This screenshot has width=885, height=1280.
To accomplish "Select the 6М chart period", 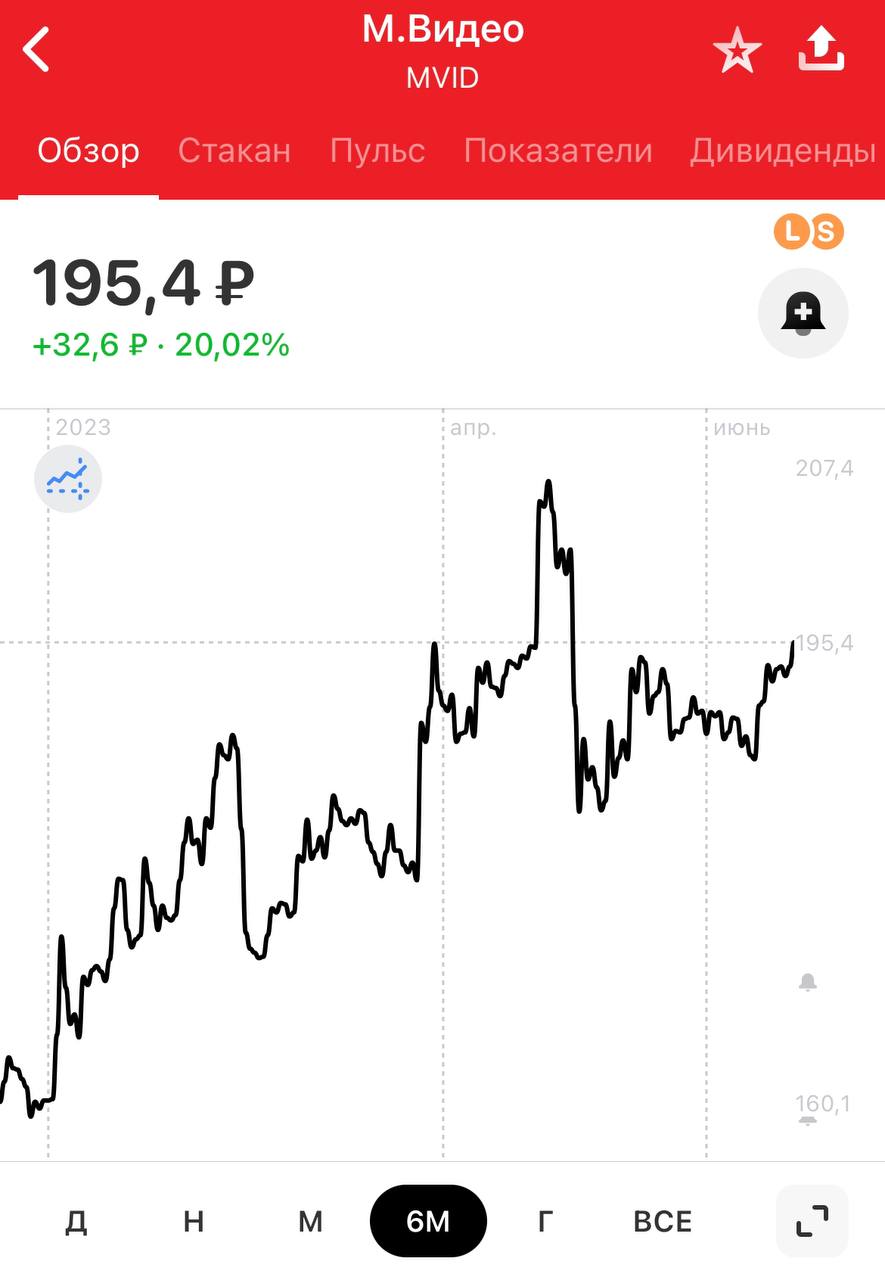I will coord(428,1221).
